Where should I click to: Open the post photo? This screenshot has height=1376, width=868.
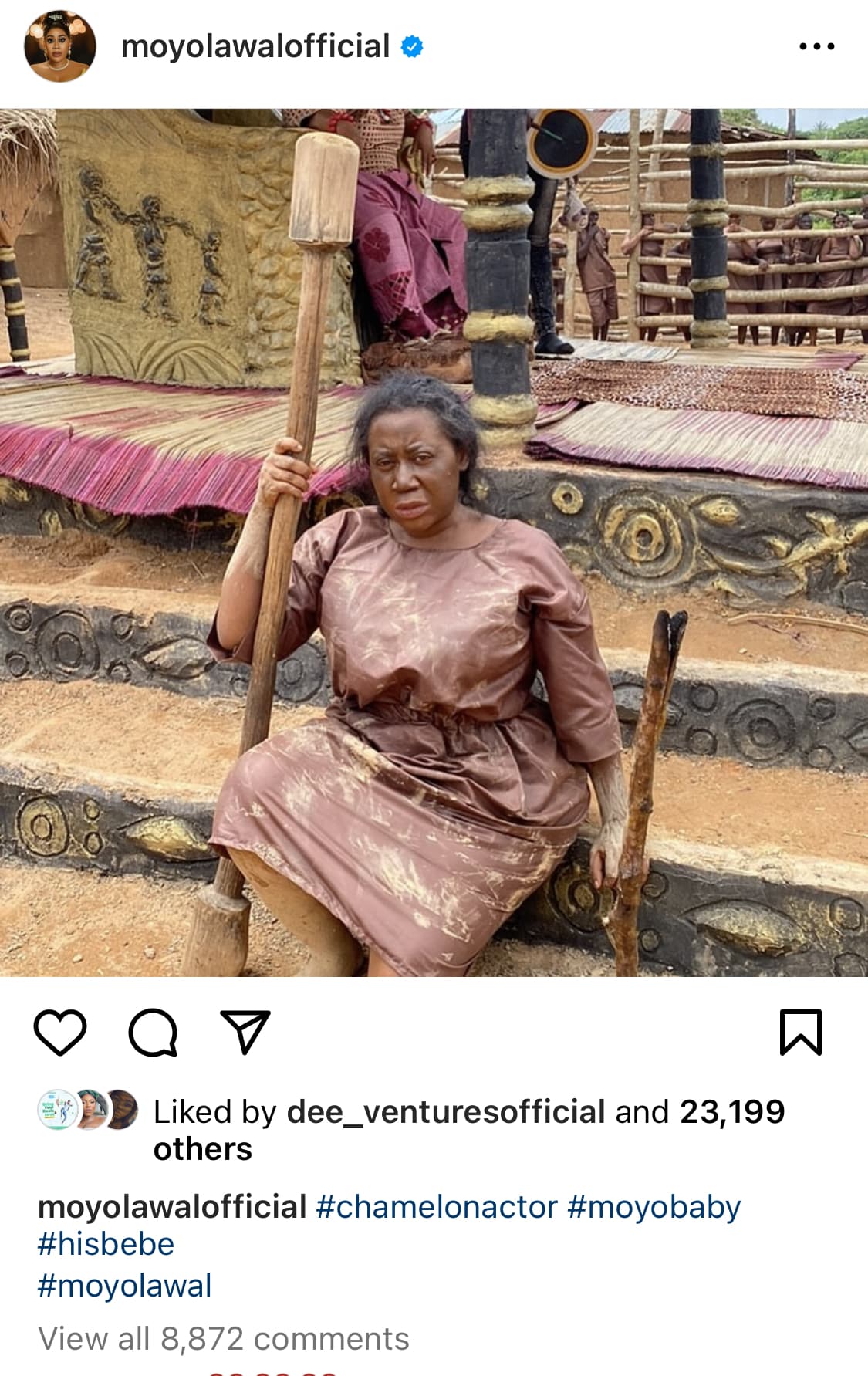(434, 542)
